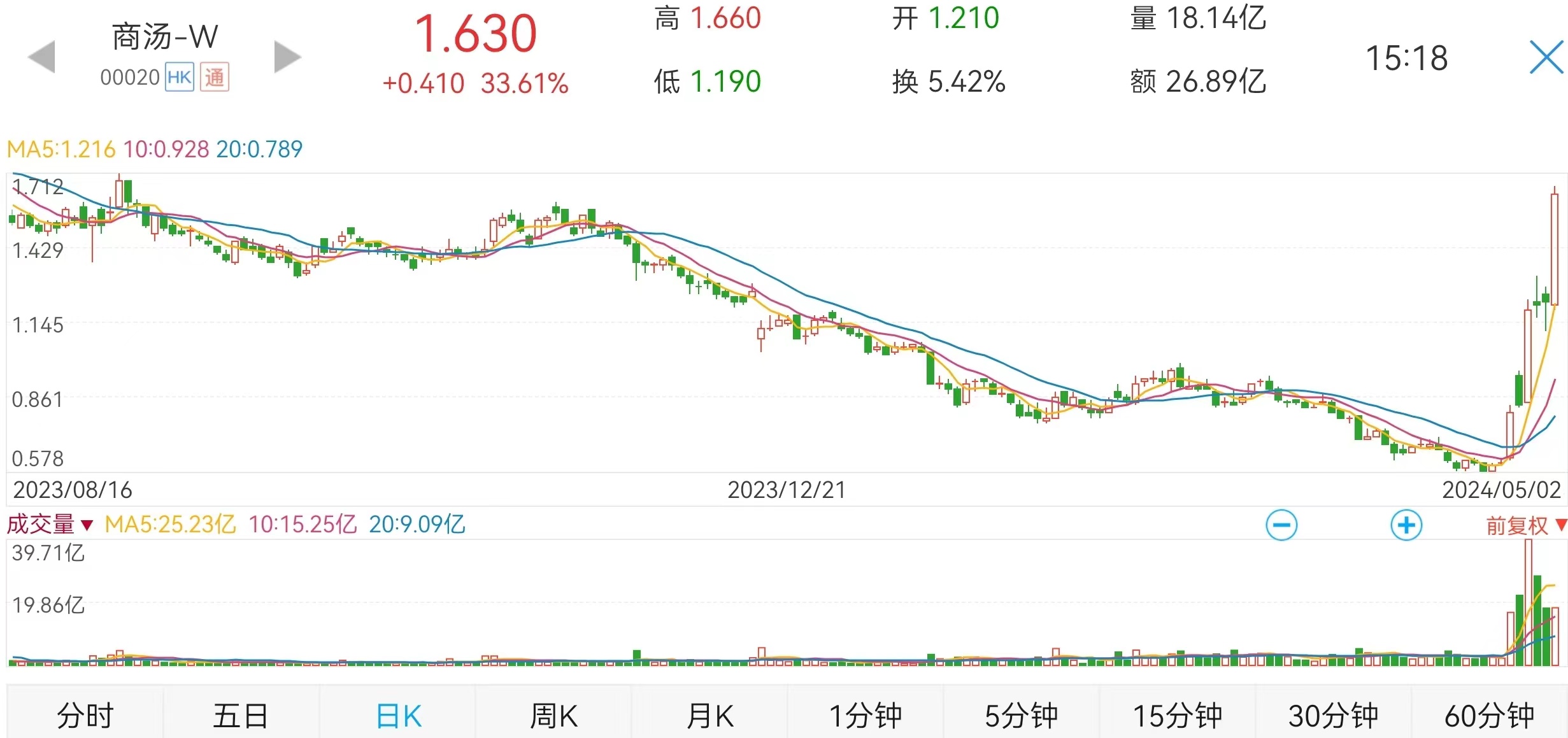Show the 1分钟 chart
This screenshot has height=738, width=1568.
866,715
